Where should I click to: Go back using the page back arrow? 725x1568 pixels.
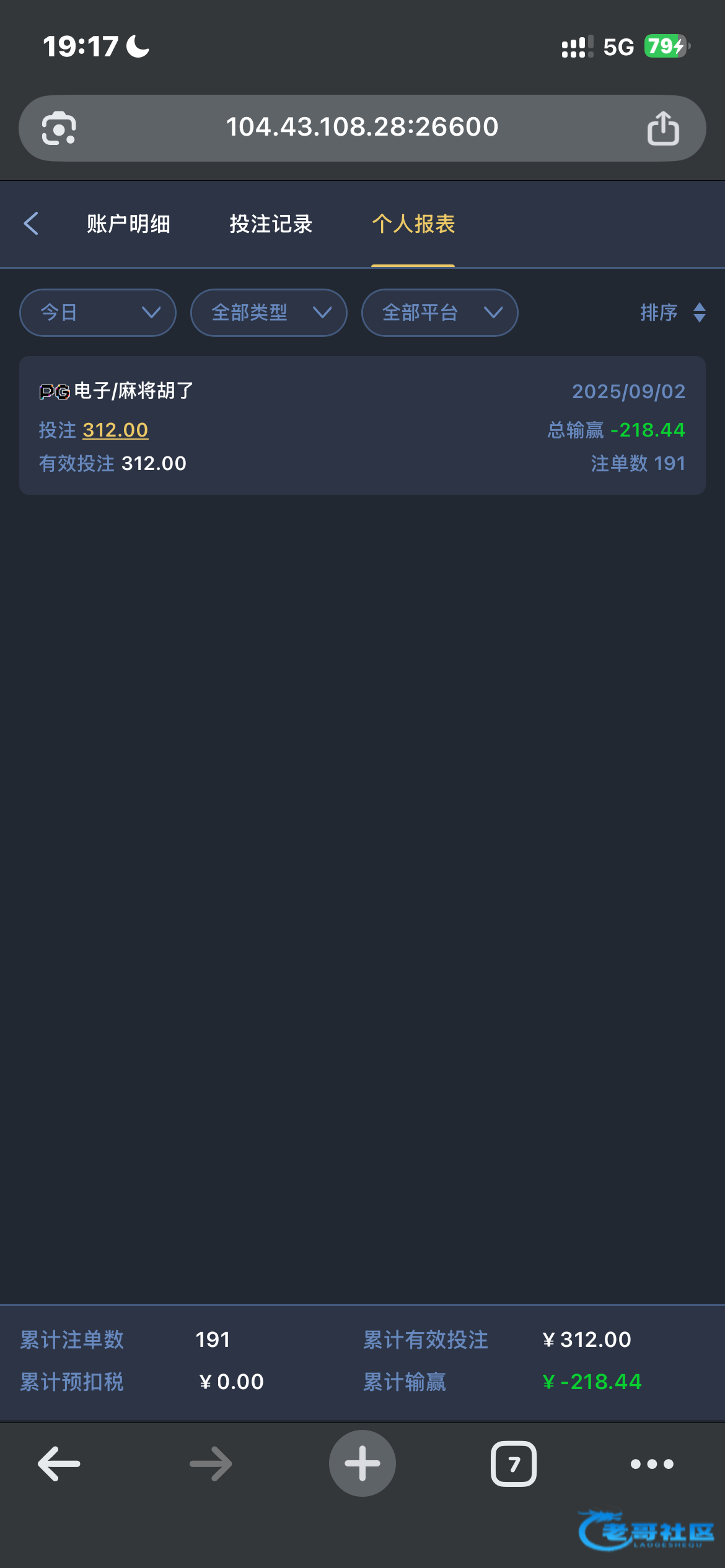[x=31, y=224]
